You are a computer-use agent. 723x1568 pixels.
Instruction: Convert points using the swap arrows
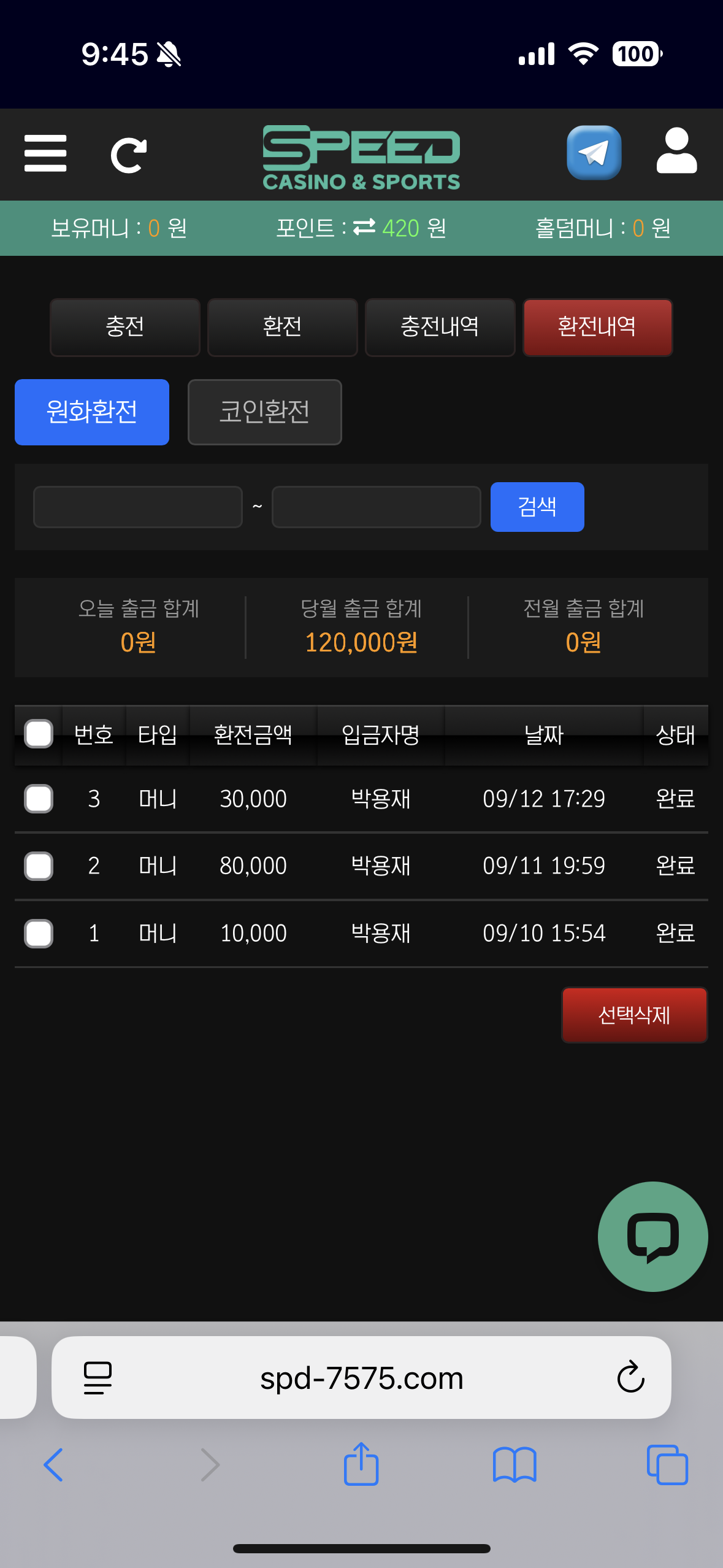tap(364, 228)
